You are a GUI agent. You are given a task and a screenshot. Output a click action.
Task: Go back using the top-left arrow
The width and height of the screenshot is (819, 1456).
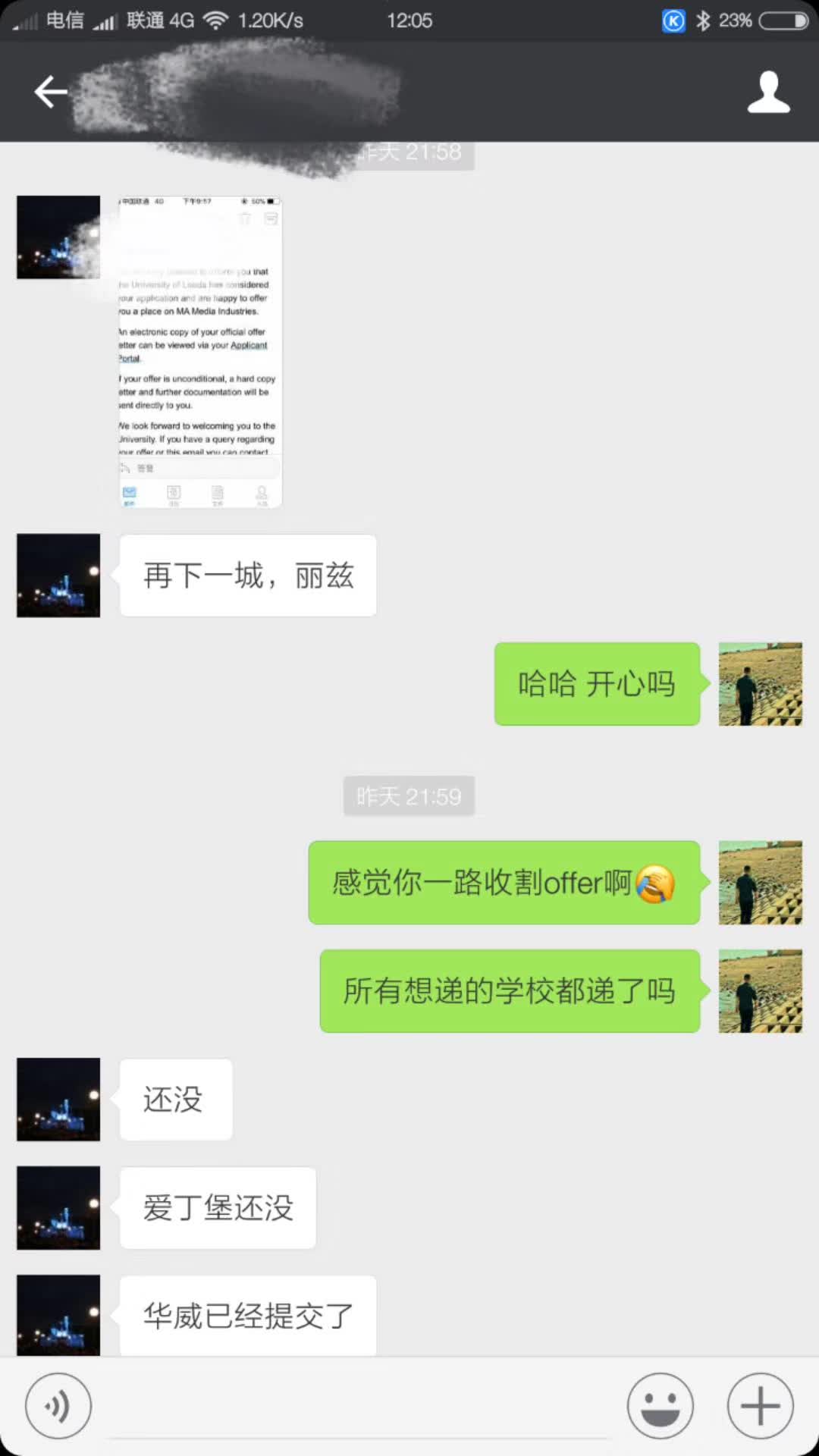point(51,92)
